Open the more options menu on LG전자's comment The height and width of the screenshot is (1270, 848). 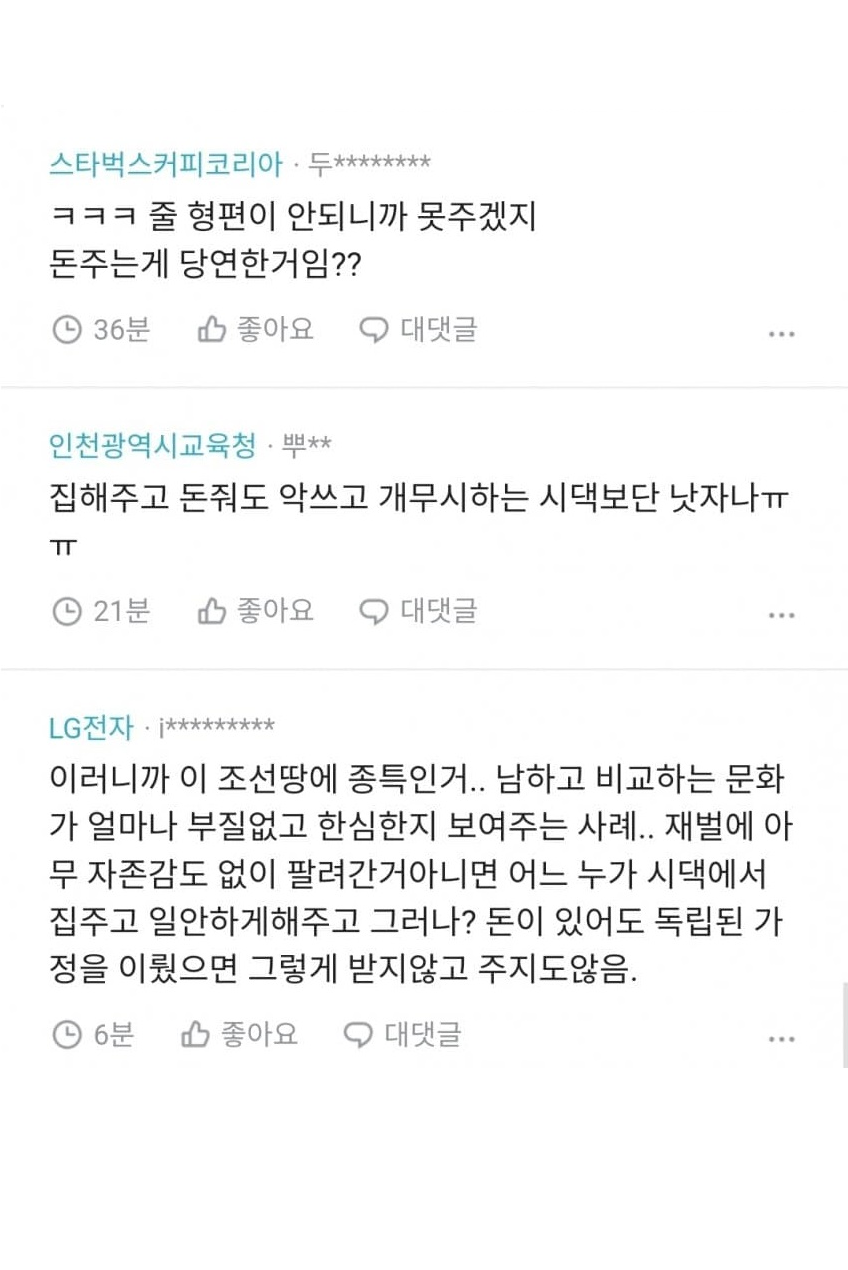(780, 1040)
